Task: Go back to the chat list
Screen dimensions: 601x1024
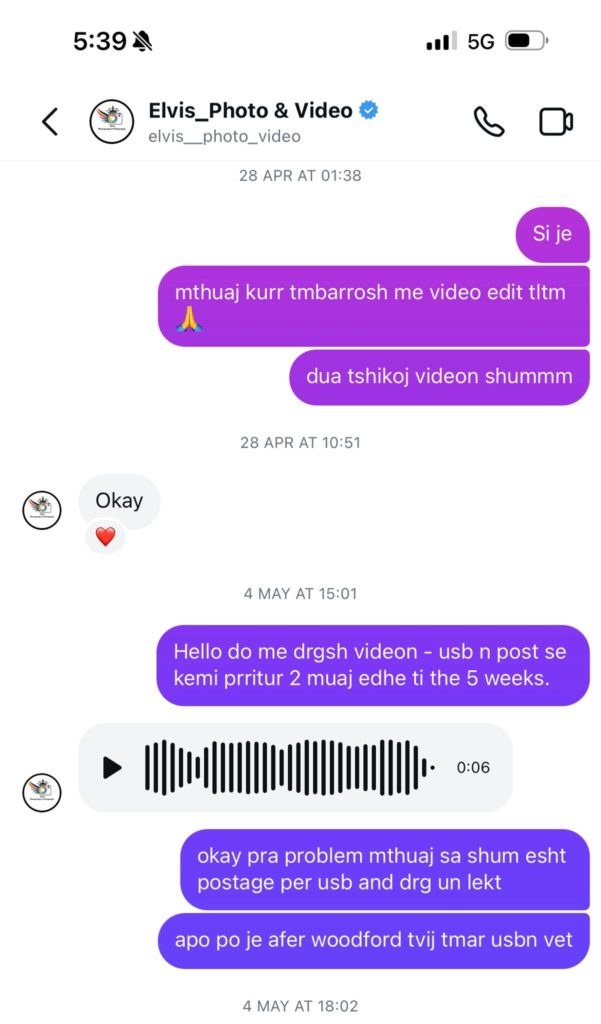Action: pos(50,121)
